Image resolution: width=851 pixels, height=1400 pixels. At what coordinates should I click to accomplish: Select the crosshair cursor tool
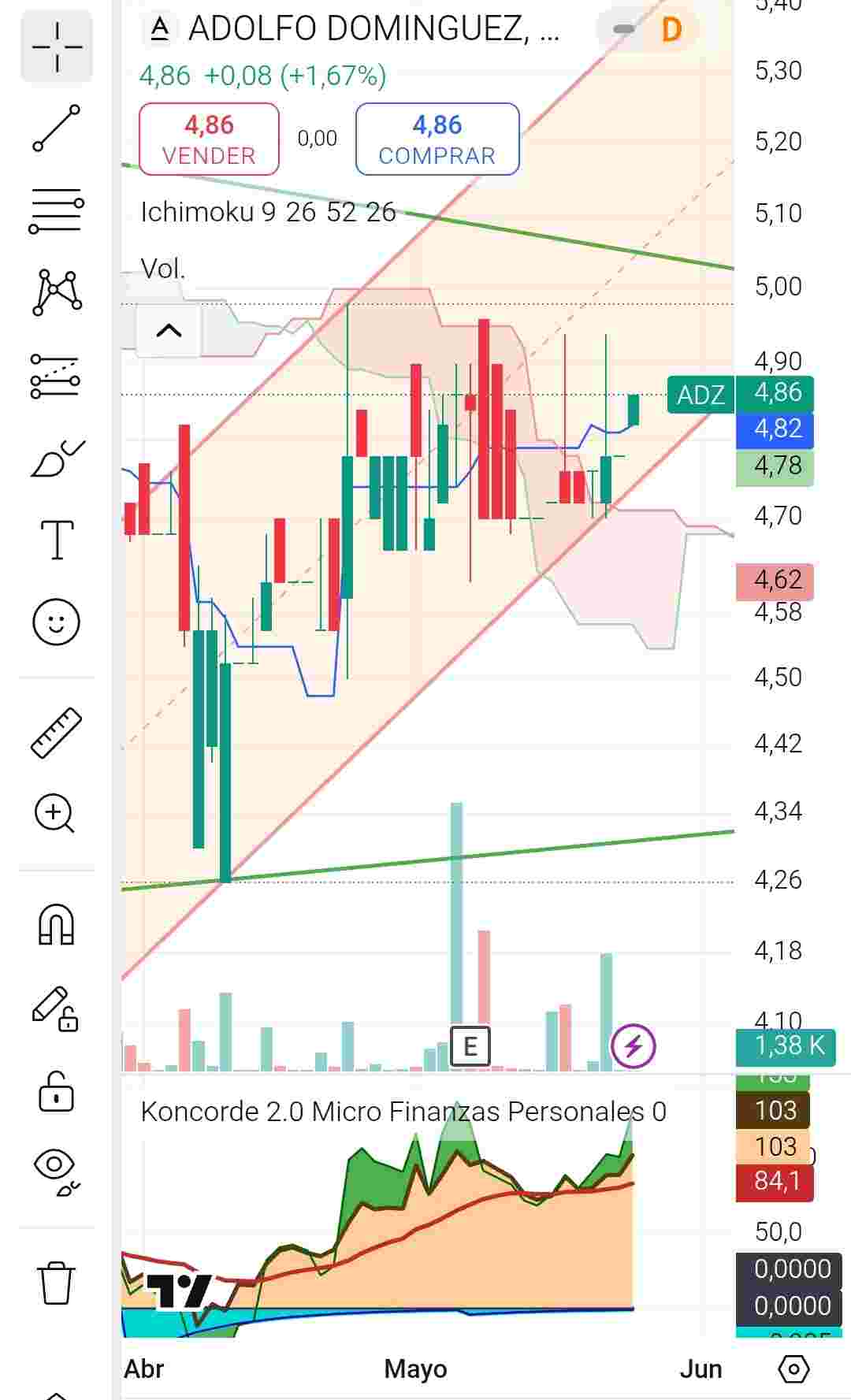[x=57, y=47]
